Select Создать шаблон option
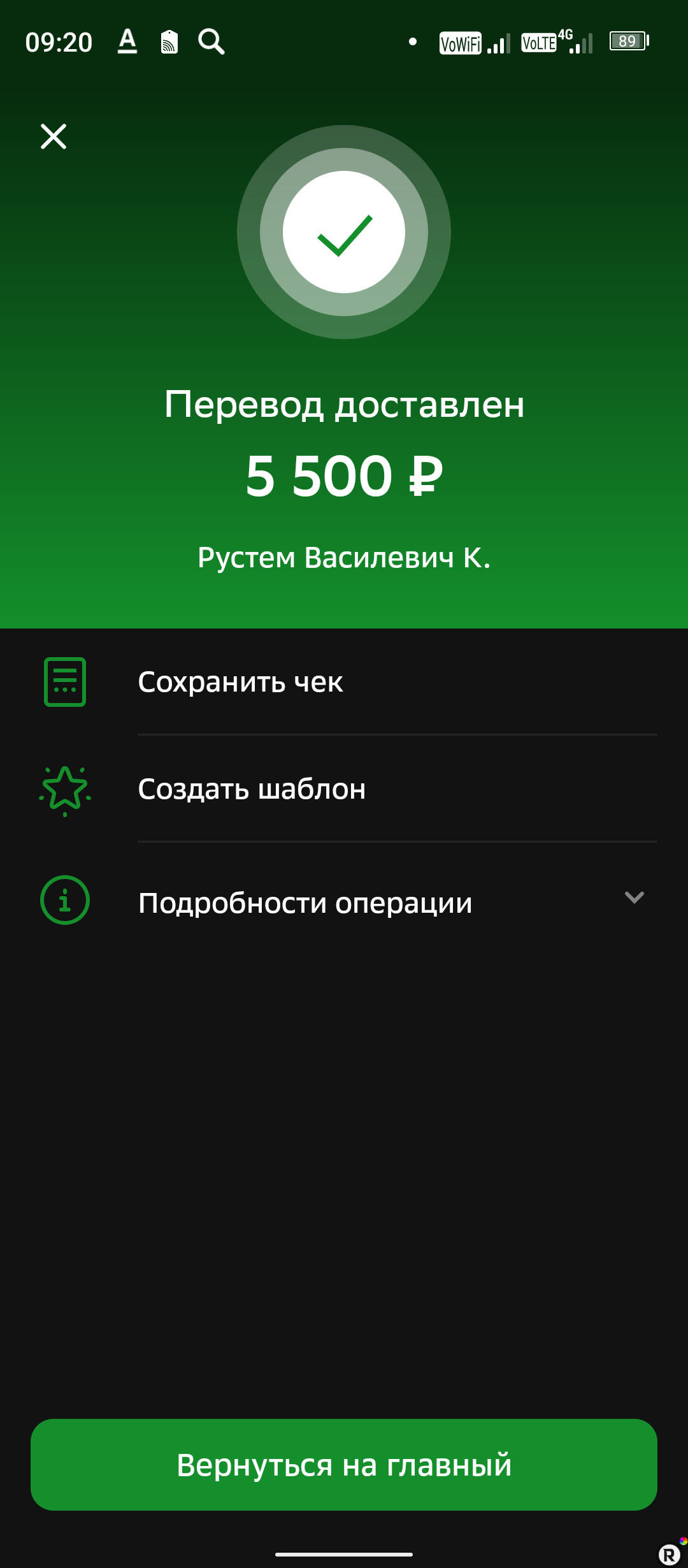 point(252,790)
